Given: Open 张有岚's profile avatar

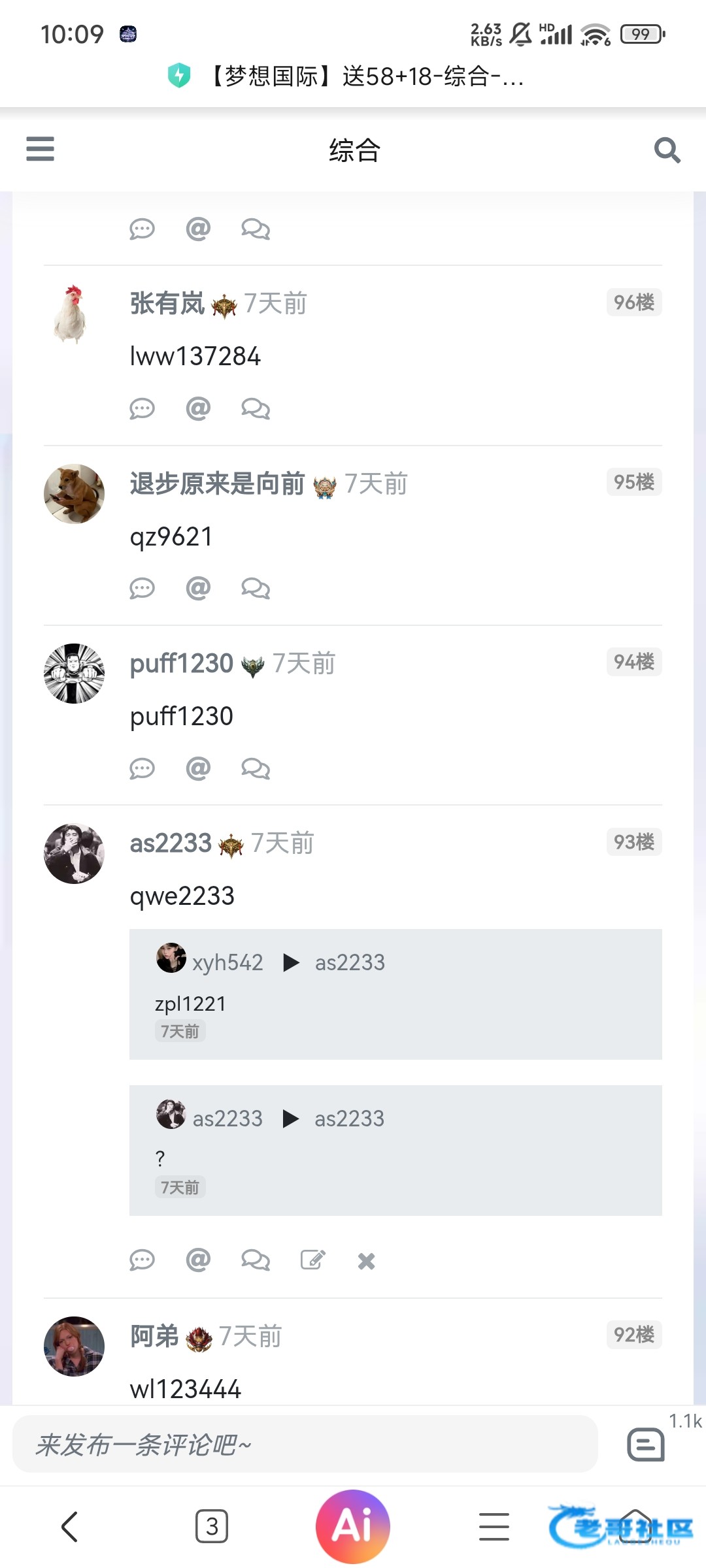Looking at the screenshot, I should (x=73, y=314).
